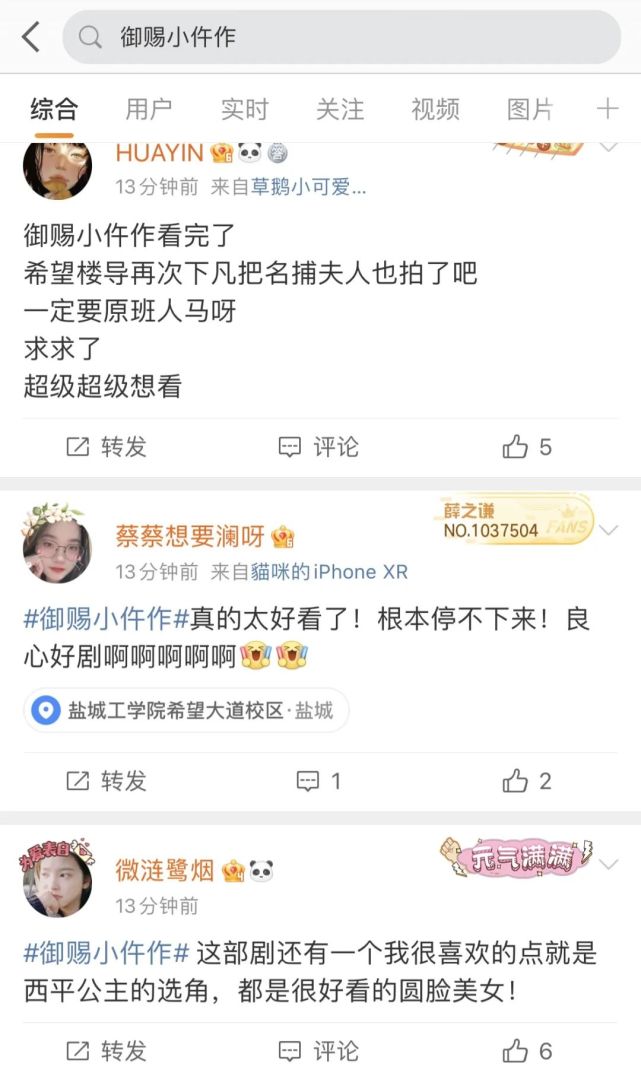Go back using the back arrow

(31, 38)
